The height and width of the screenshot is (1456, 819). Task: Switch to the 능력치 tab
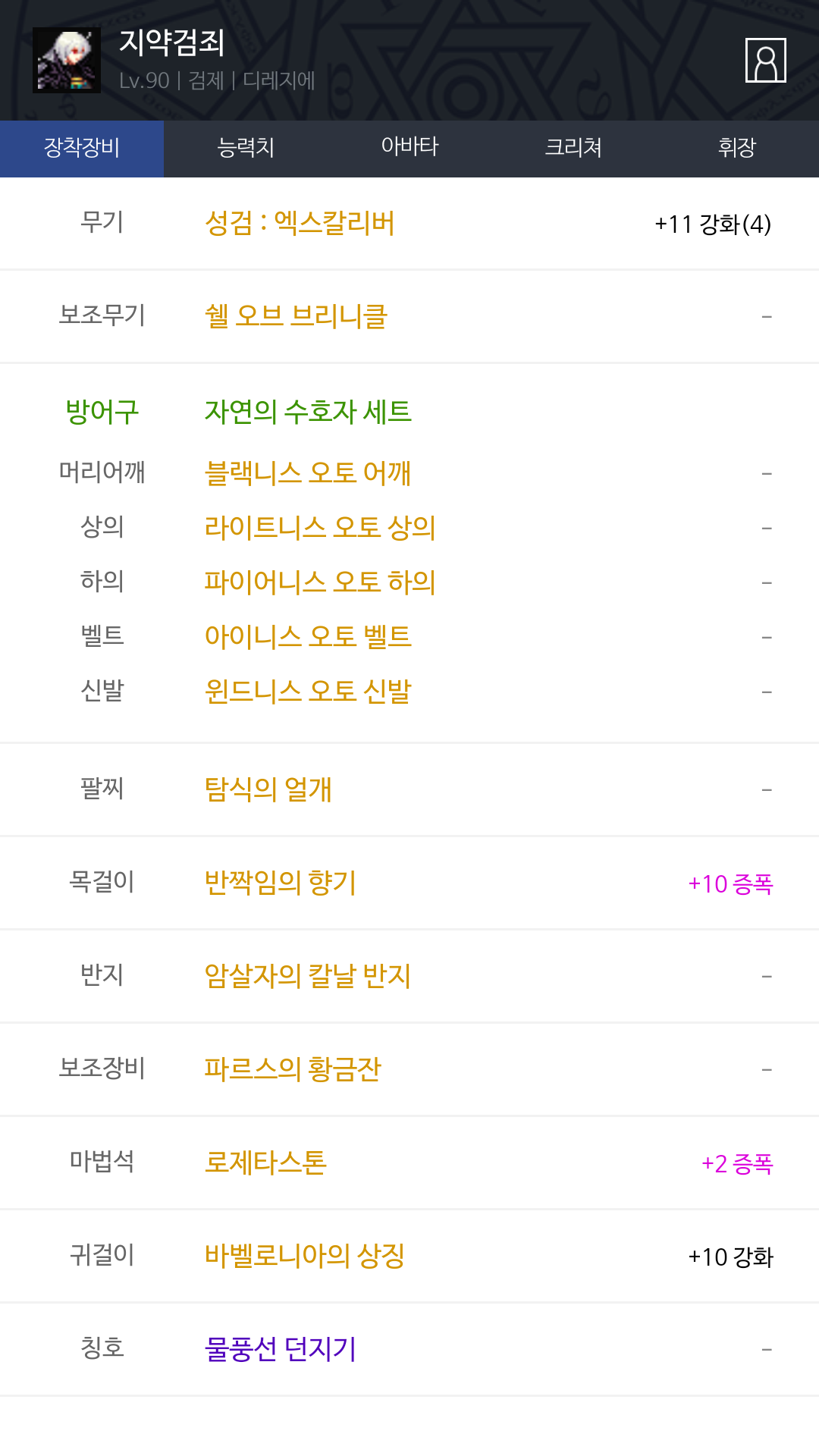point(246,148)
